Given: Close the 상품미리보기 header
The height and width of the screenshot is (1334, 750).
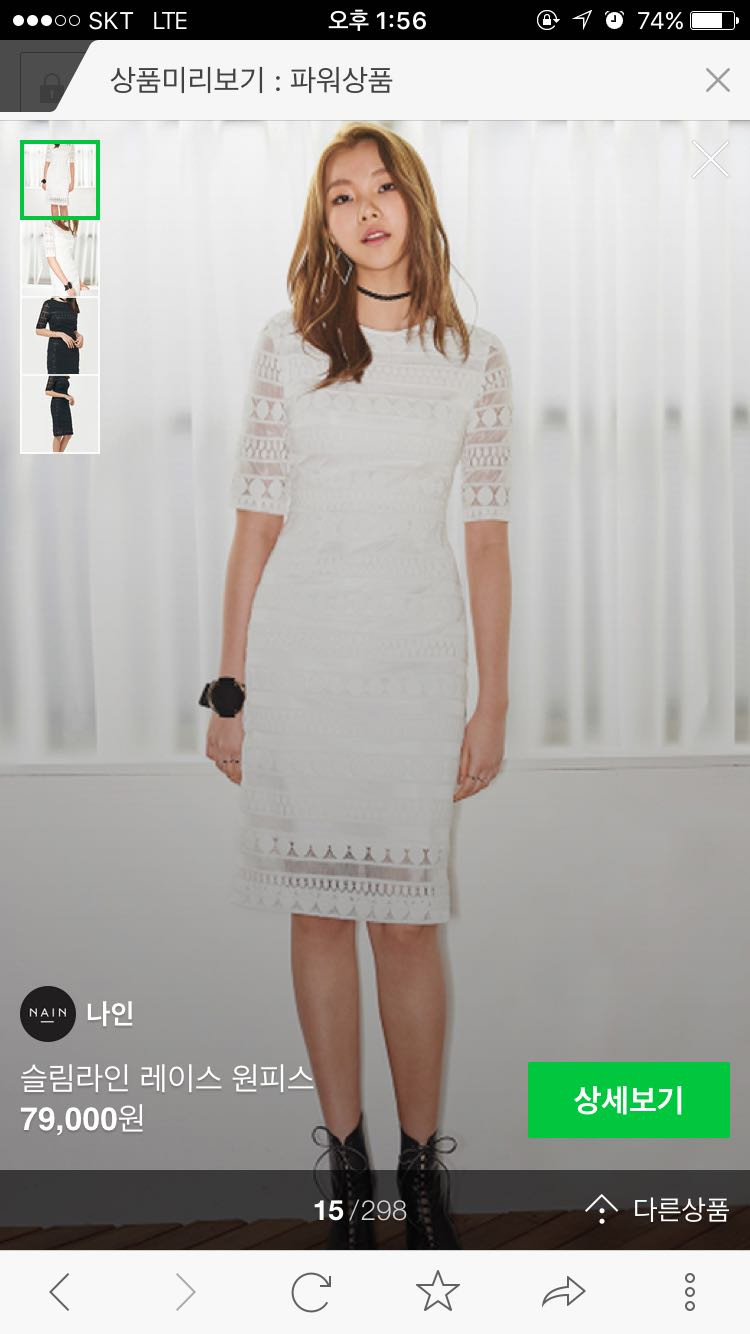Looking at the screenshot, I should pyautogui.click(x=717, y=81).
